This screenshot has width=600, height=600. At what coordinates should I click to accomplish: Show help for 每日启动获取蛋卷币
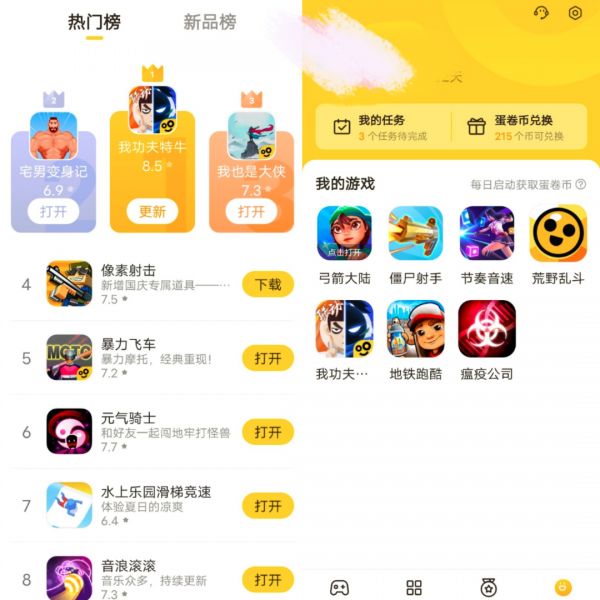click(581, 185)
